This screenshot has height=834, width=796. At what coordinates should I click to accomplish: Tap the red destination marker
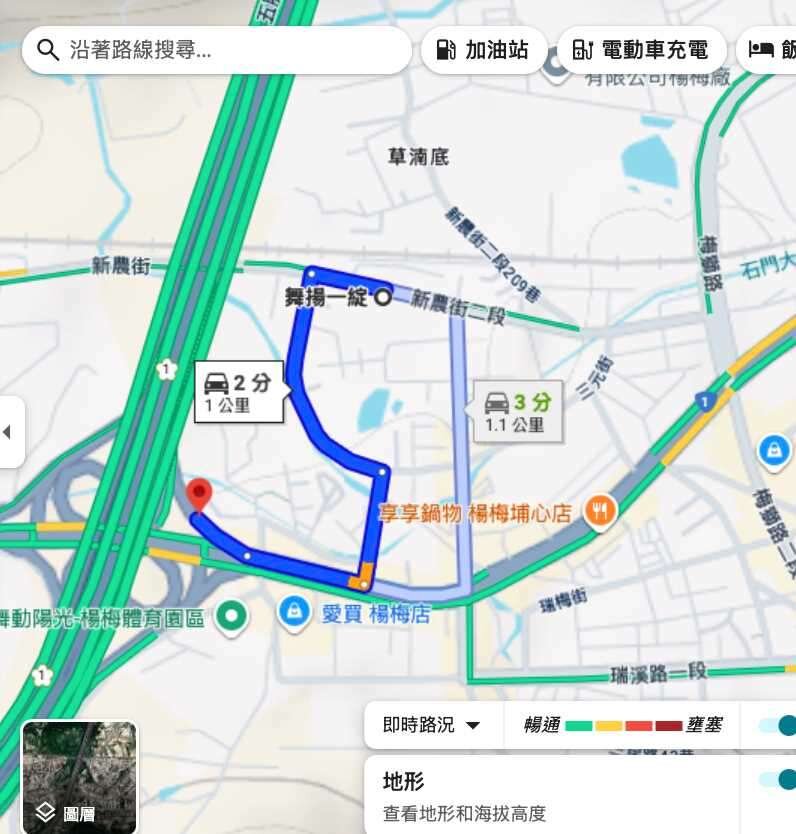point(200,495)
